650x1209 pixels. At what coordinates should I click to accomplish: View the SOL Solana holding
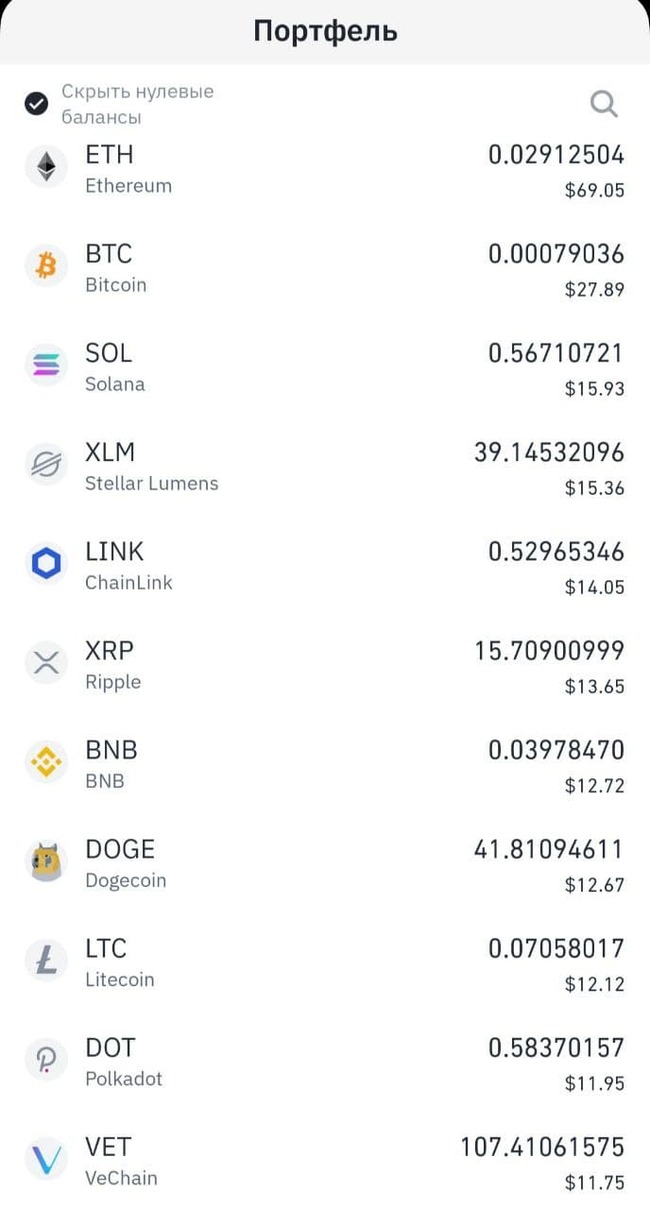[x=325, y=367]
